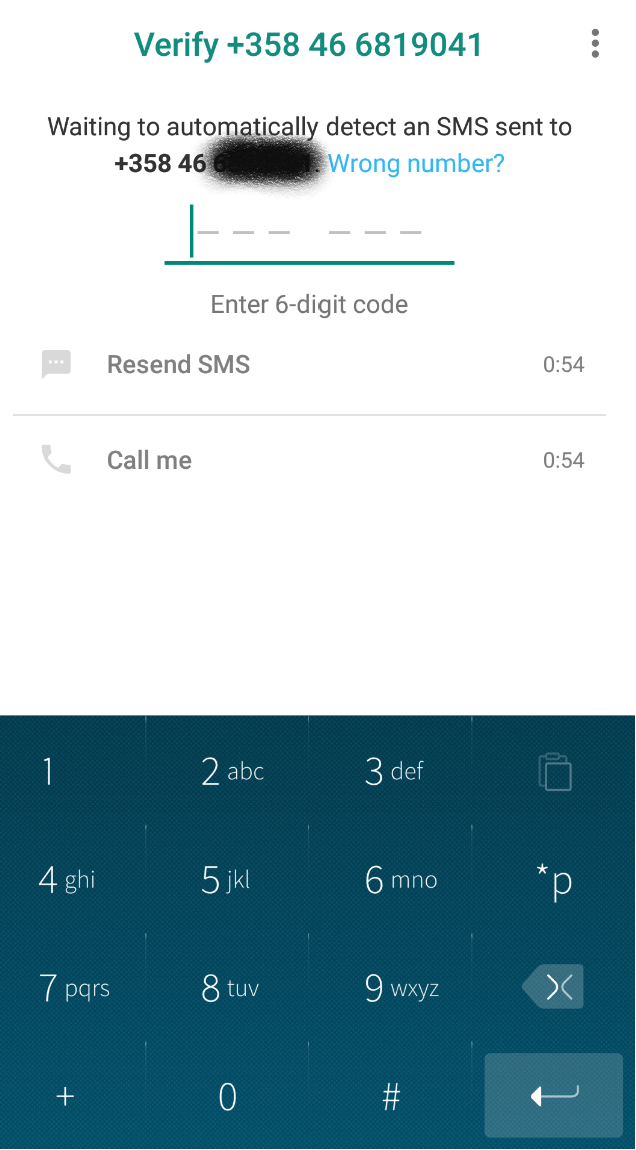
Task: Choose the Call me option
Action: (309, 461)
